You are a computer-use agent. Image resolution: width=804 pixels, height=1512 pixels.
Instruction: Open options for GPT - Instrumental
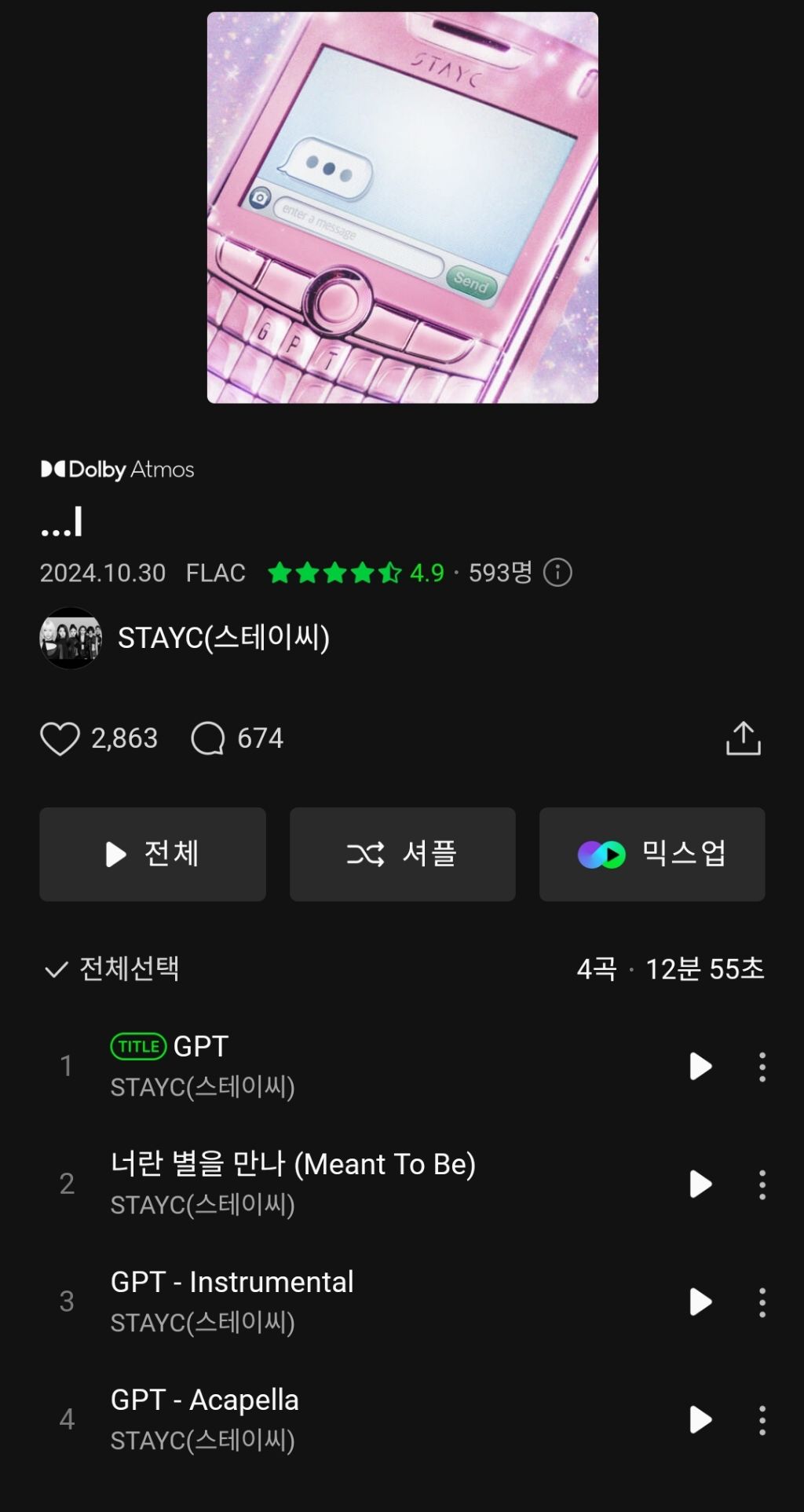(x=762, y=1302)
